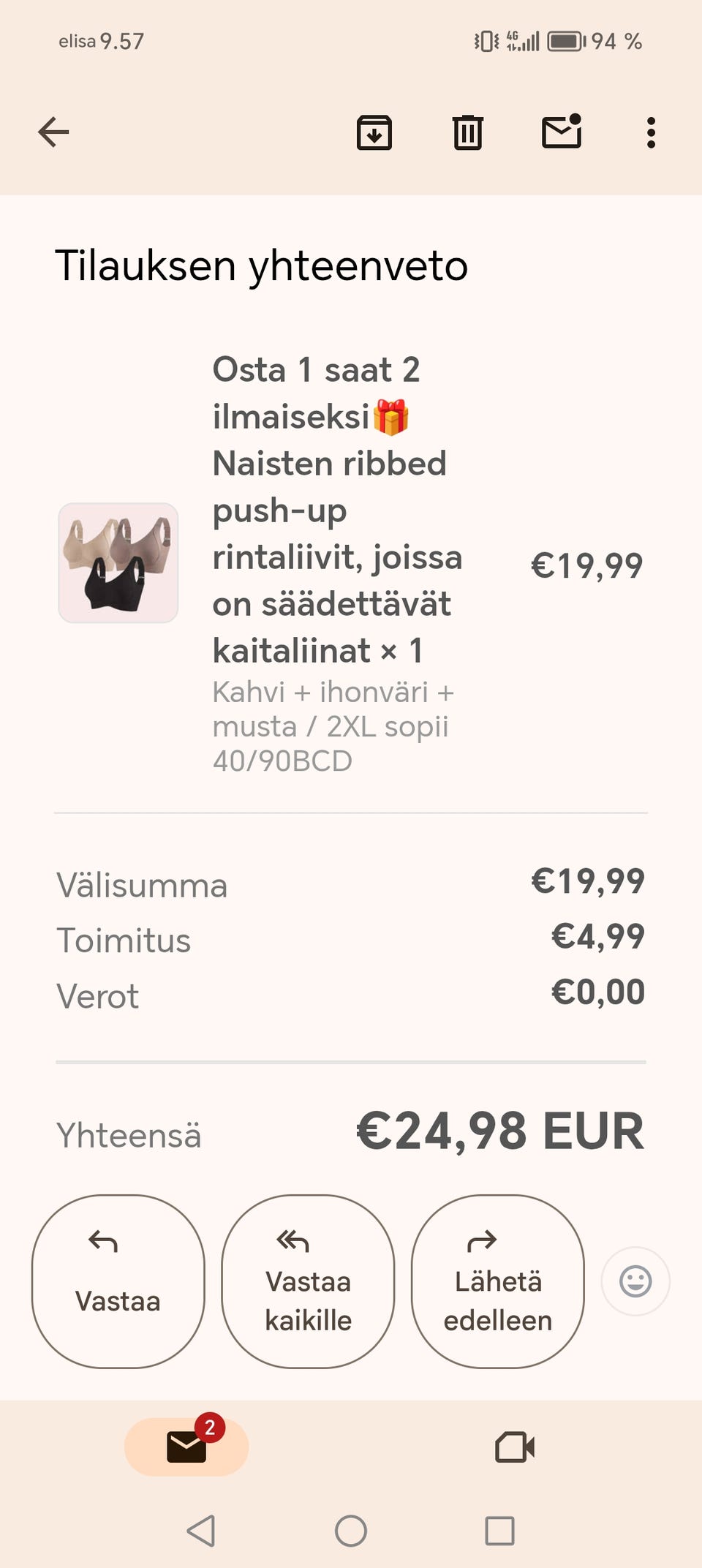Screen dimensions: 702x1568
Task: Tap the Lähetä edelleen forward icon
Action: 480,1241
